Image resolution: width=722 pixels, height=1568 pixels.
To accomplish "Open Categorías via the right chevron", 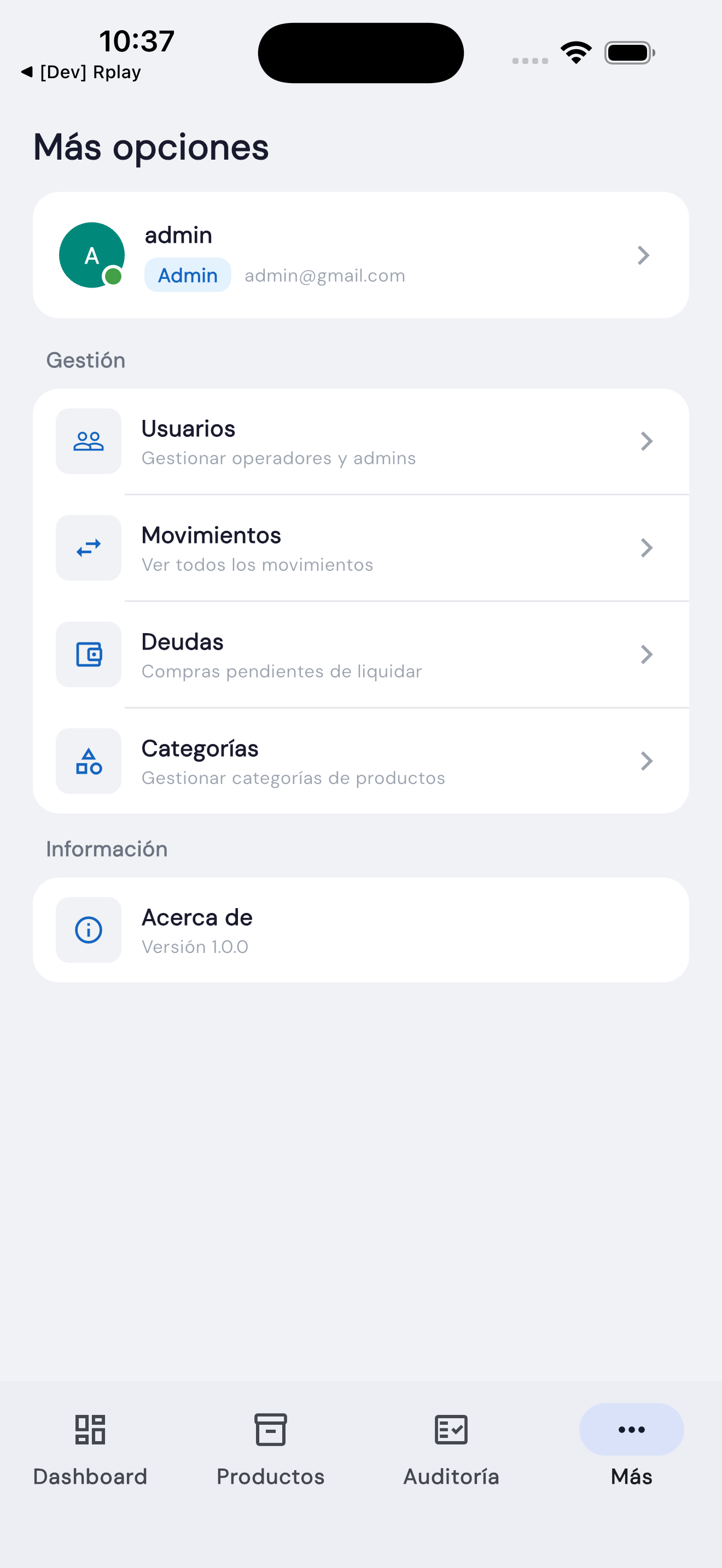I will (647, 761).
